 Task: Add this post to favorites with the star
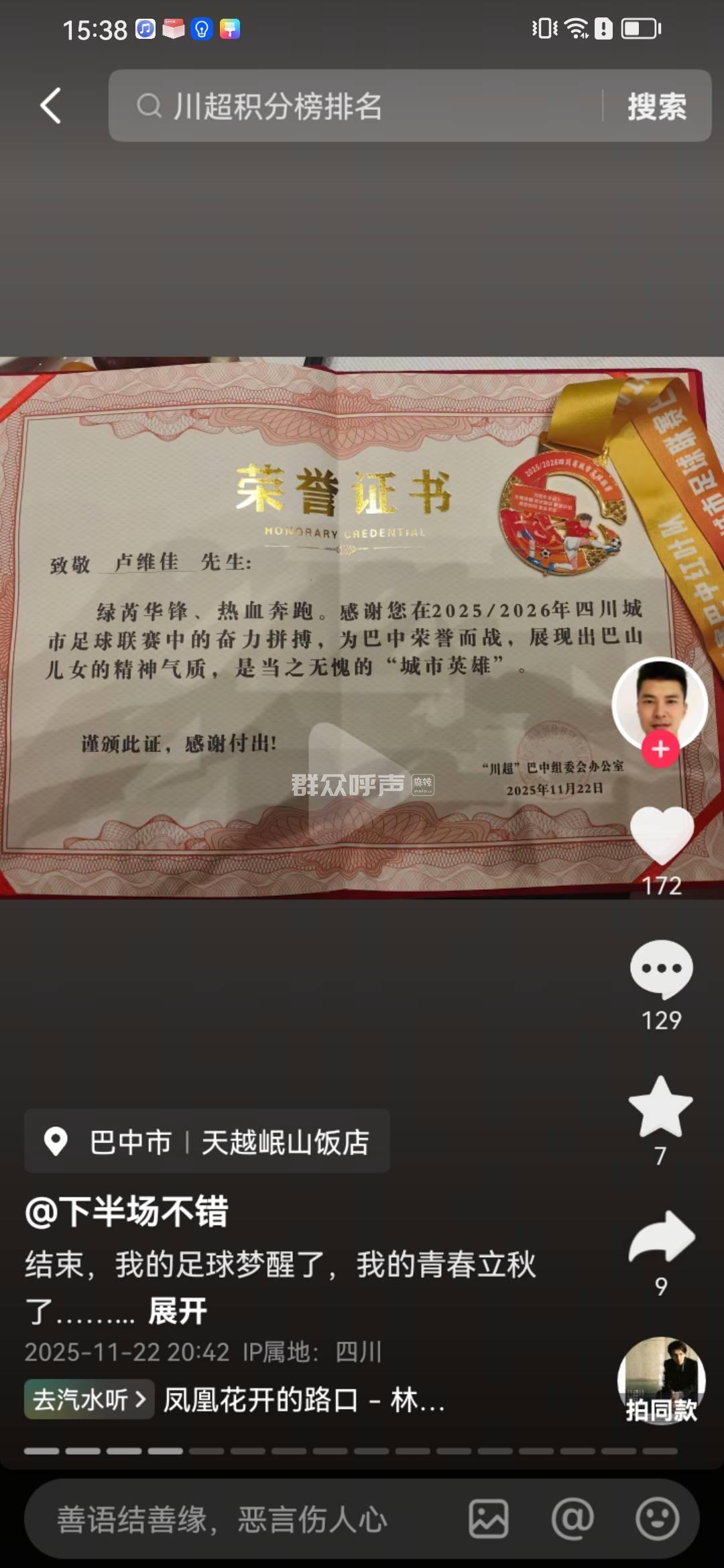(x=661, y=1107)
